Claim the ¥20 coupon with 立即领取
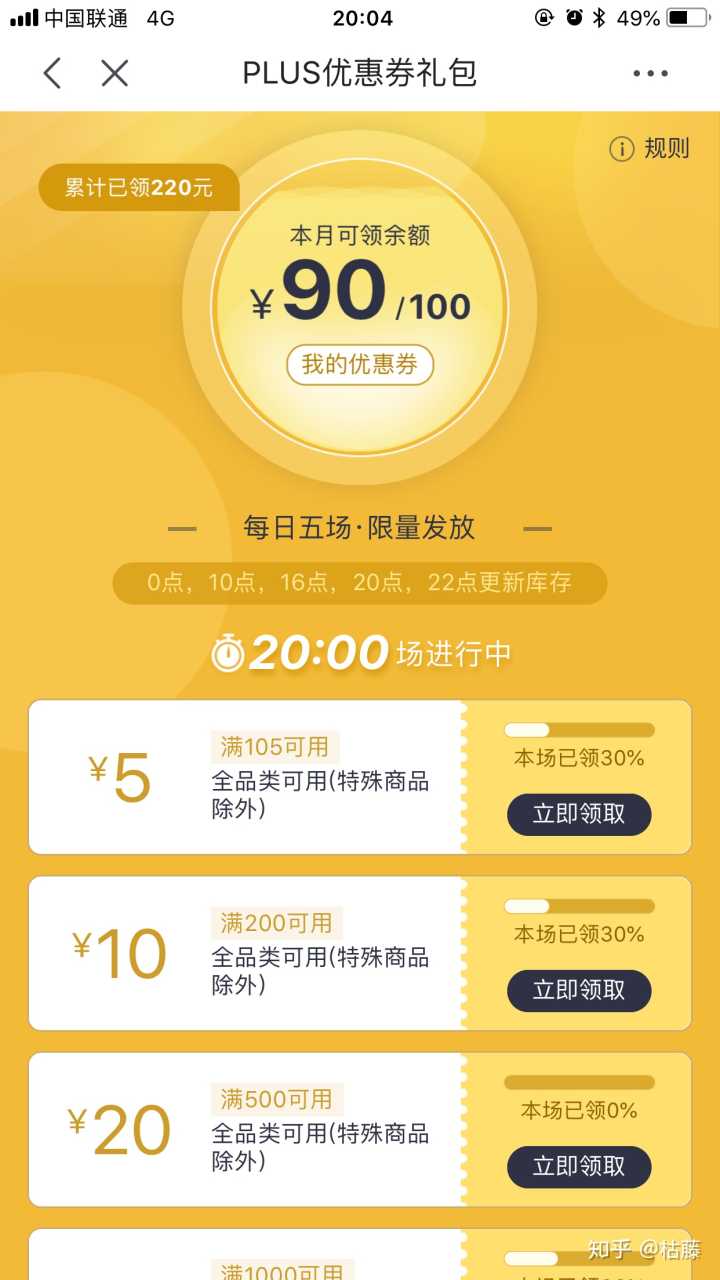720x1280 pixels. (x=579, y=1166)
